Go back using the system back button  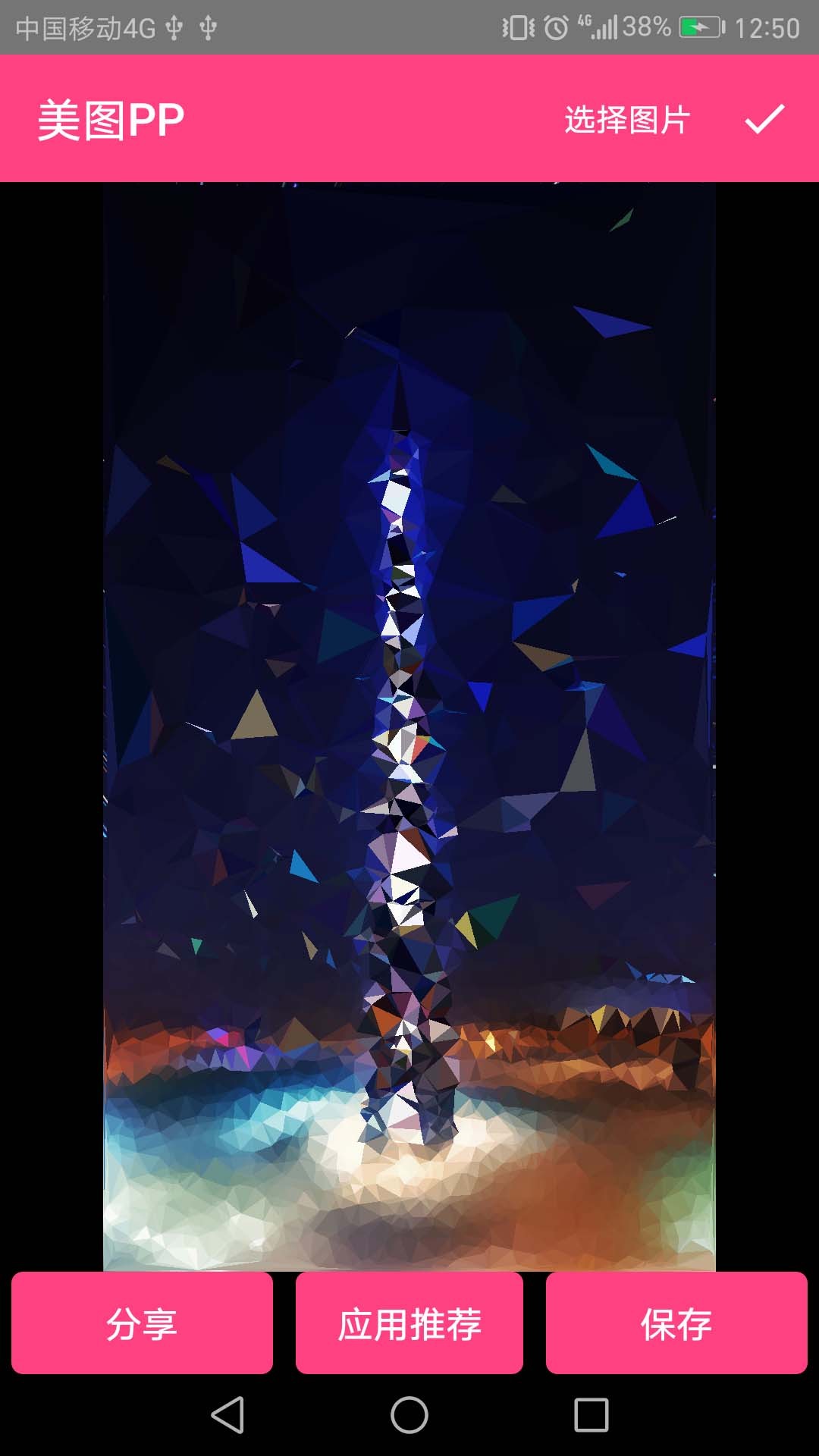[x=227, y=1415]
